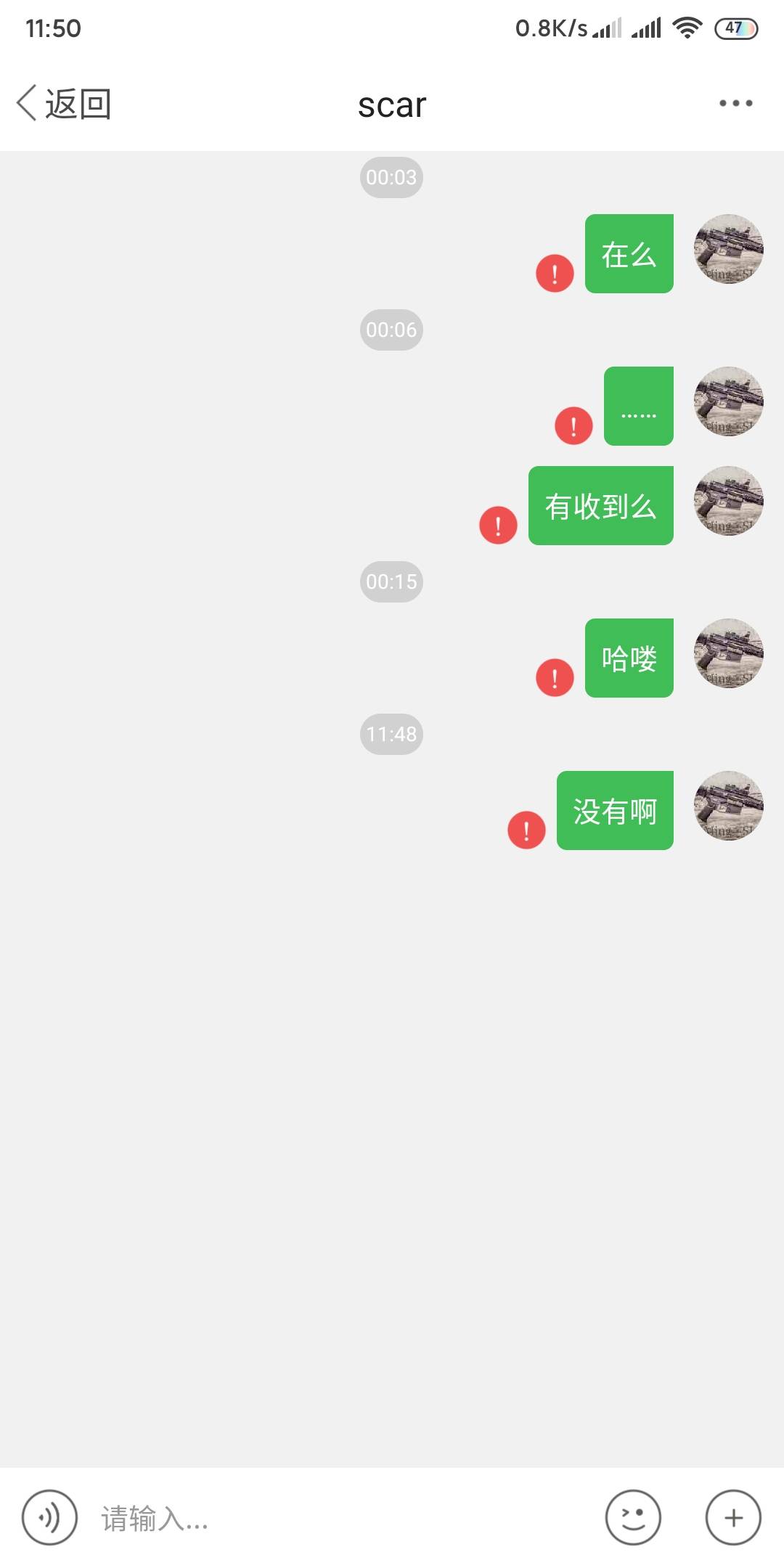The width and height of the screenshot is (784, 1568).
Task: Focus the 请输入 message field
Action: (341, 1518)
